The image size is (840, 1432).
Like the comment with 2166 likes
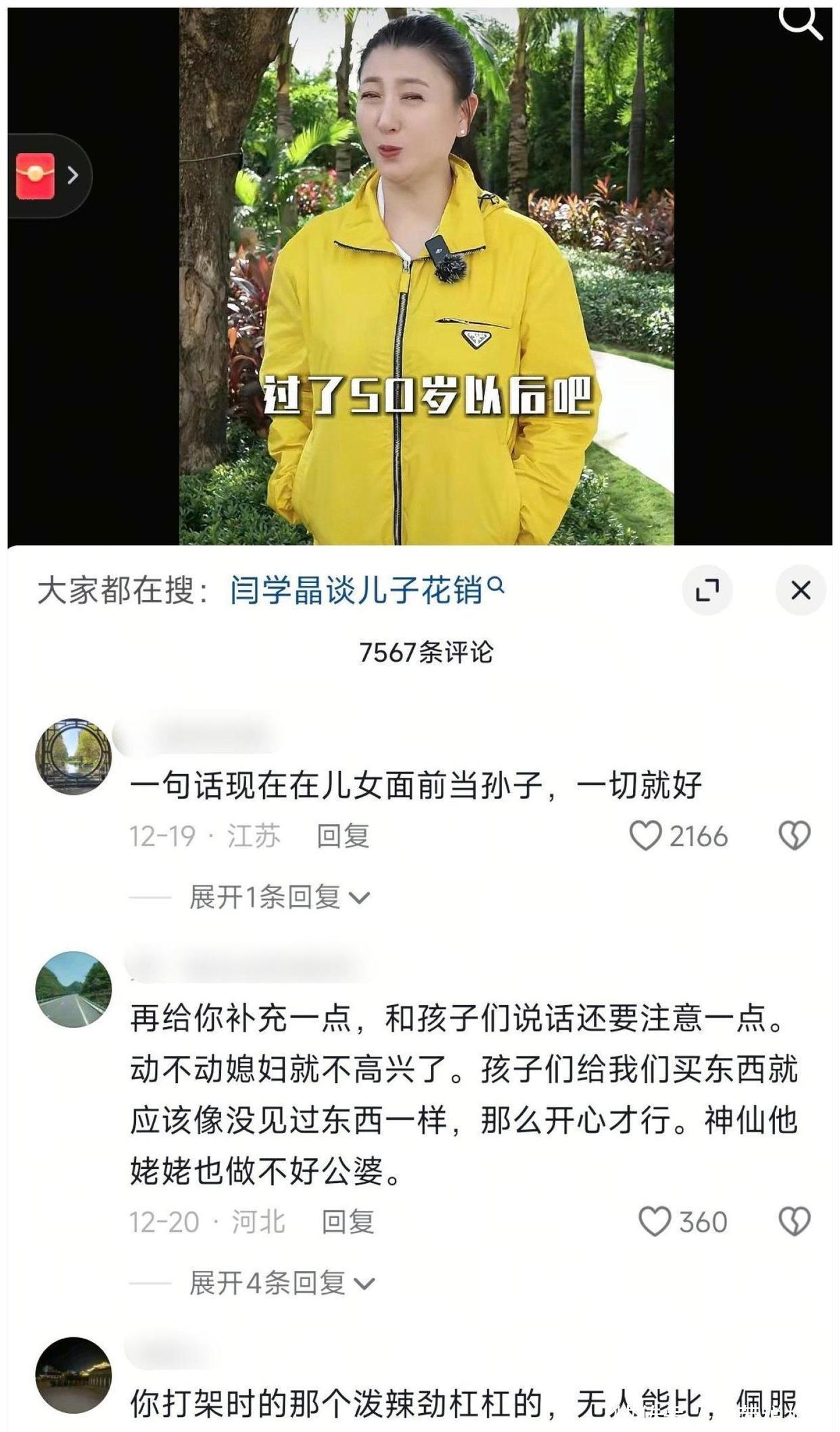tap(645, 836)
